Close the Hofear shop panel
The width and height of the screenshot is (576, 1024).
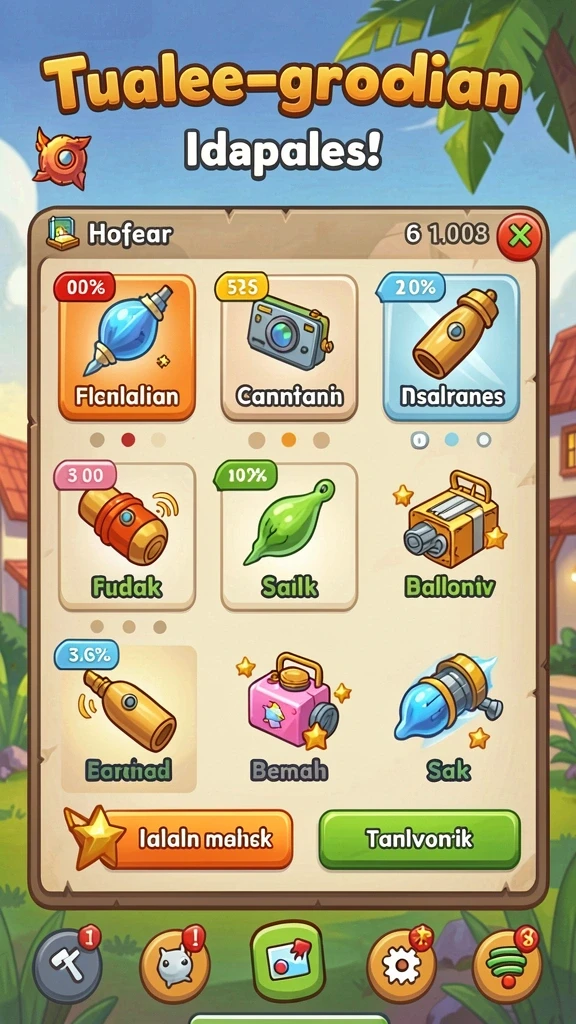click(x=519, y=236)
